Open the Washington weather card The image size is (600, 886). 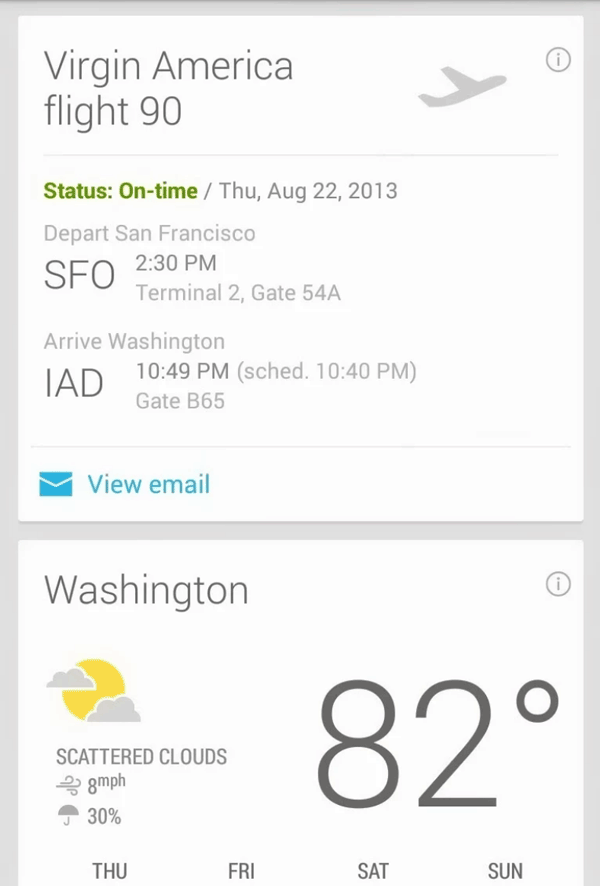tap(147, 590)
